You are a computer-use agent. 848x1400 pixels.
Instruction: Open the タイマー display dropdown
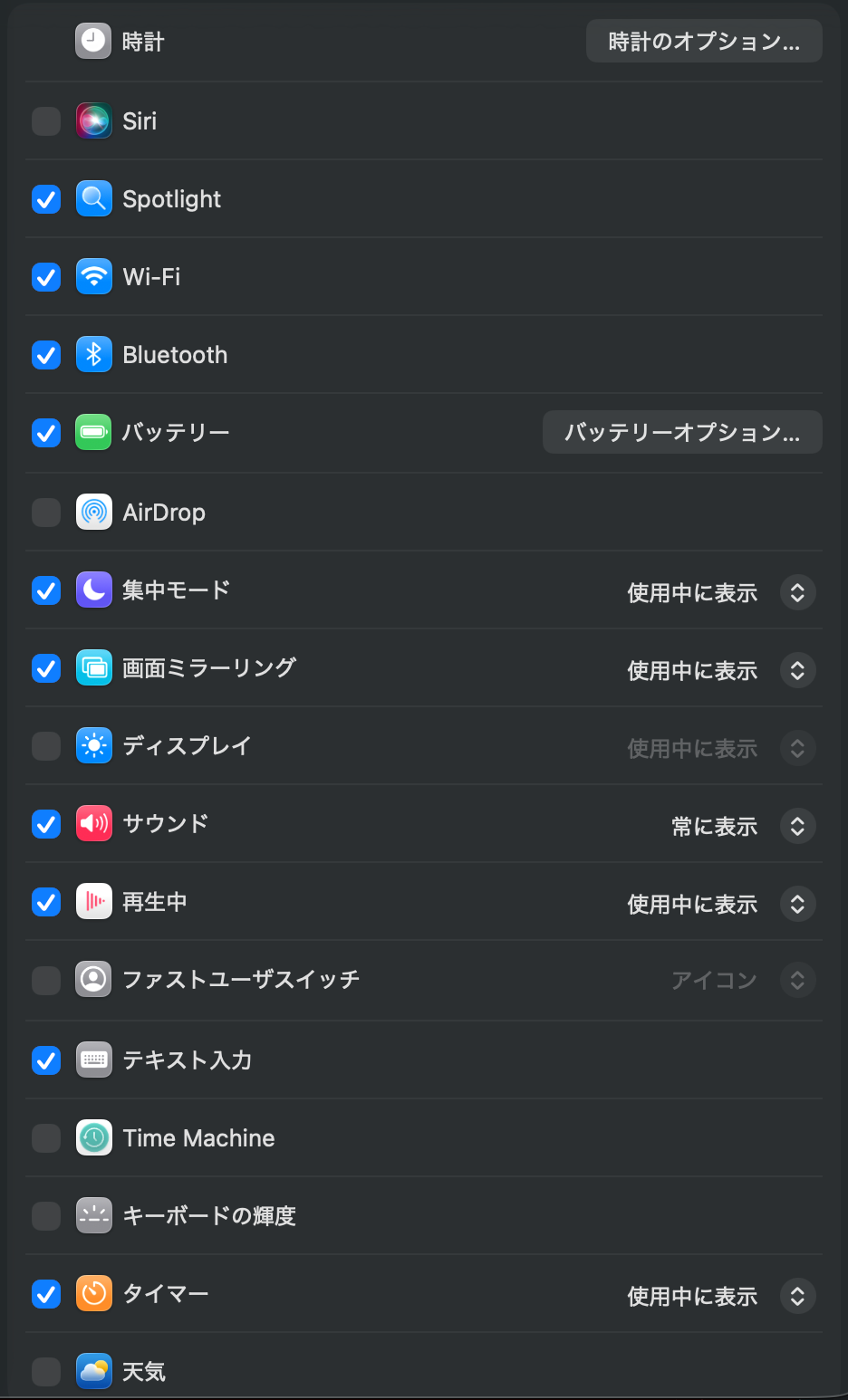(x=796, y=1296)
